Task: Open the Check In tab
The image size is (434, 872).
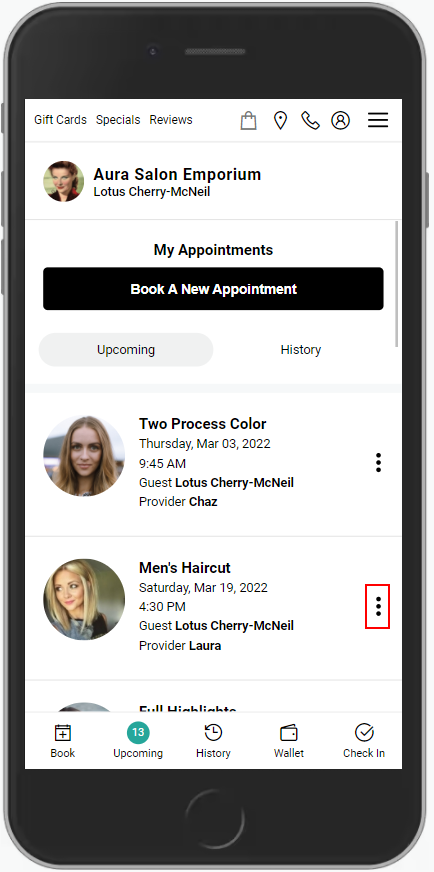Action: pyautogui.click(x=364, y=741)
